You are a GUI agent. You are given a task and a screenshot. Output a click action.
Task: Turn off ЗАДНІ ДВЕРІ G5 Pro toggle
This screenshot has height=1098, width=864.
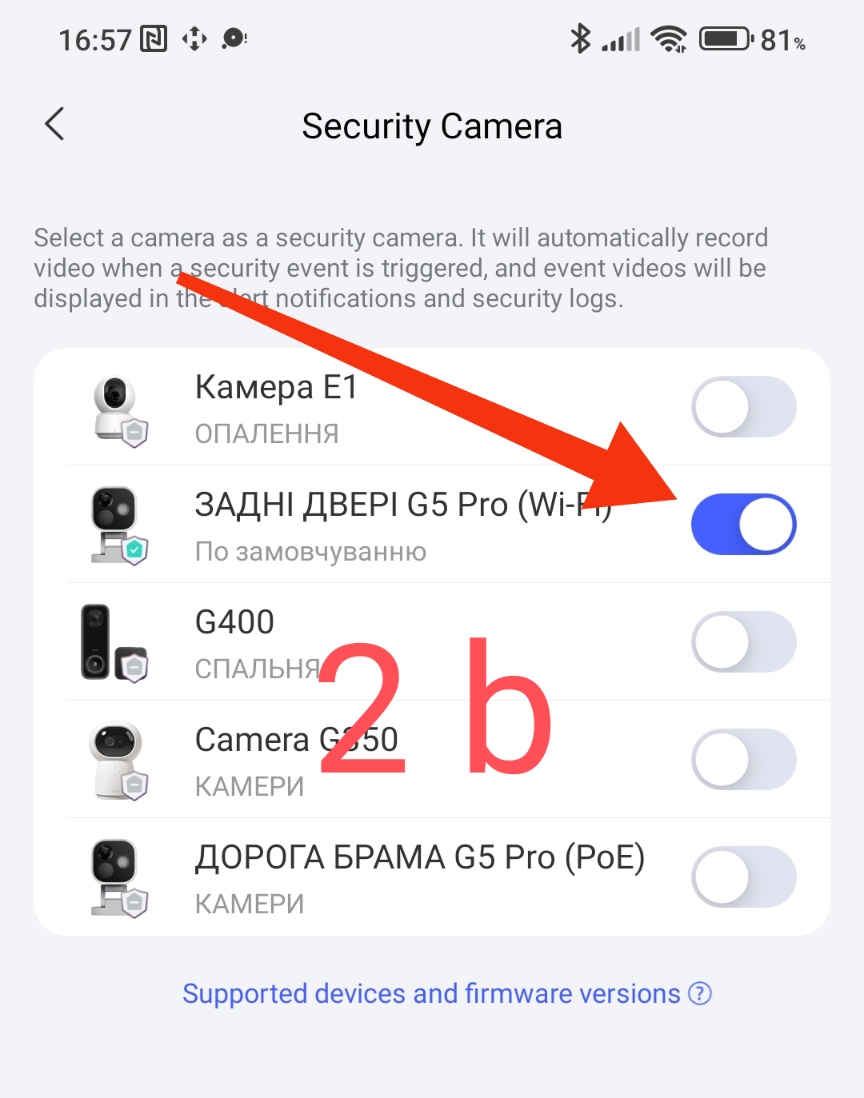pos(743,524)
